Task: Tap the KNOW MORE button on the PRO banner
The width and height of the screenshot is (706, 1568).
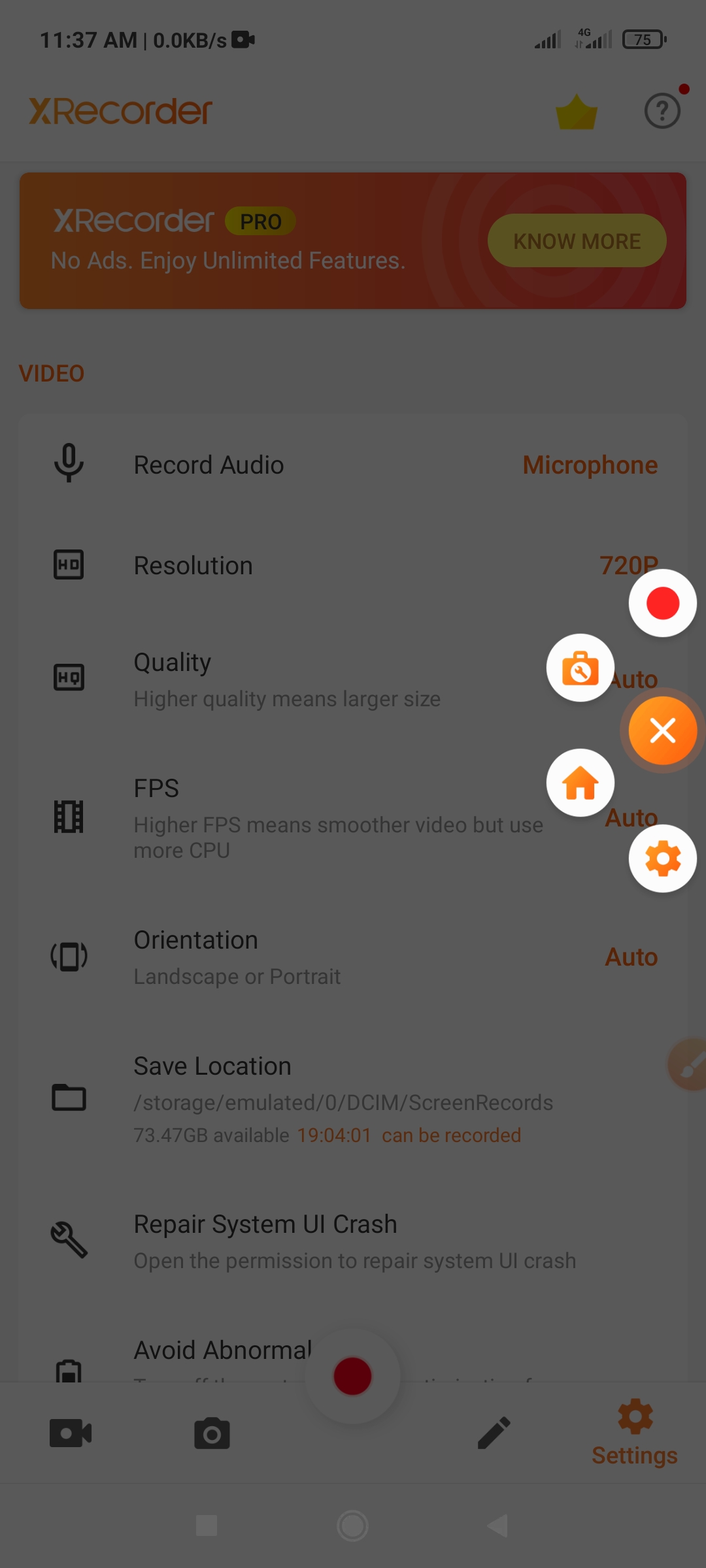Action: coord(576,240)
